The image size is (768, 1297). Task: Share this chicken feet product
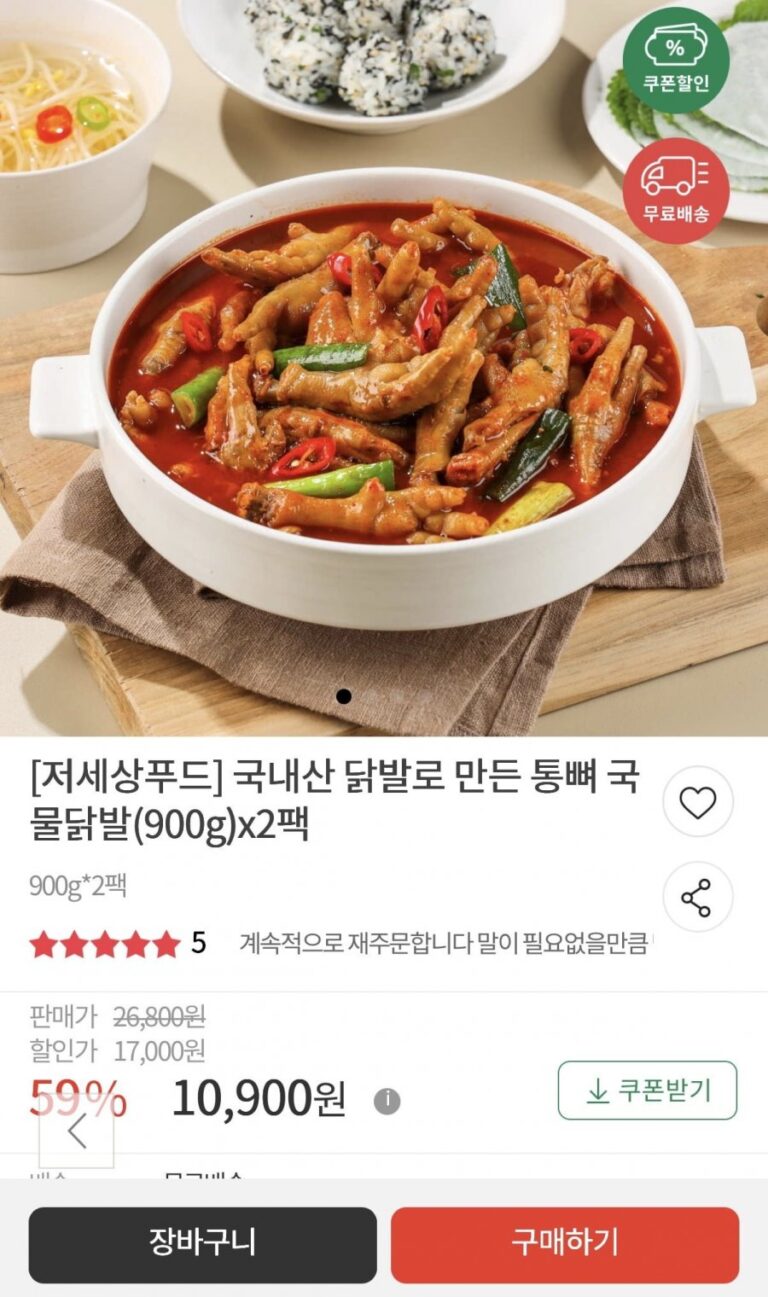point(697,897)
